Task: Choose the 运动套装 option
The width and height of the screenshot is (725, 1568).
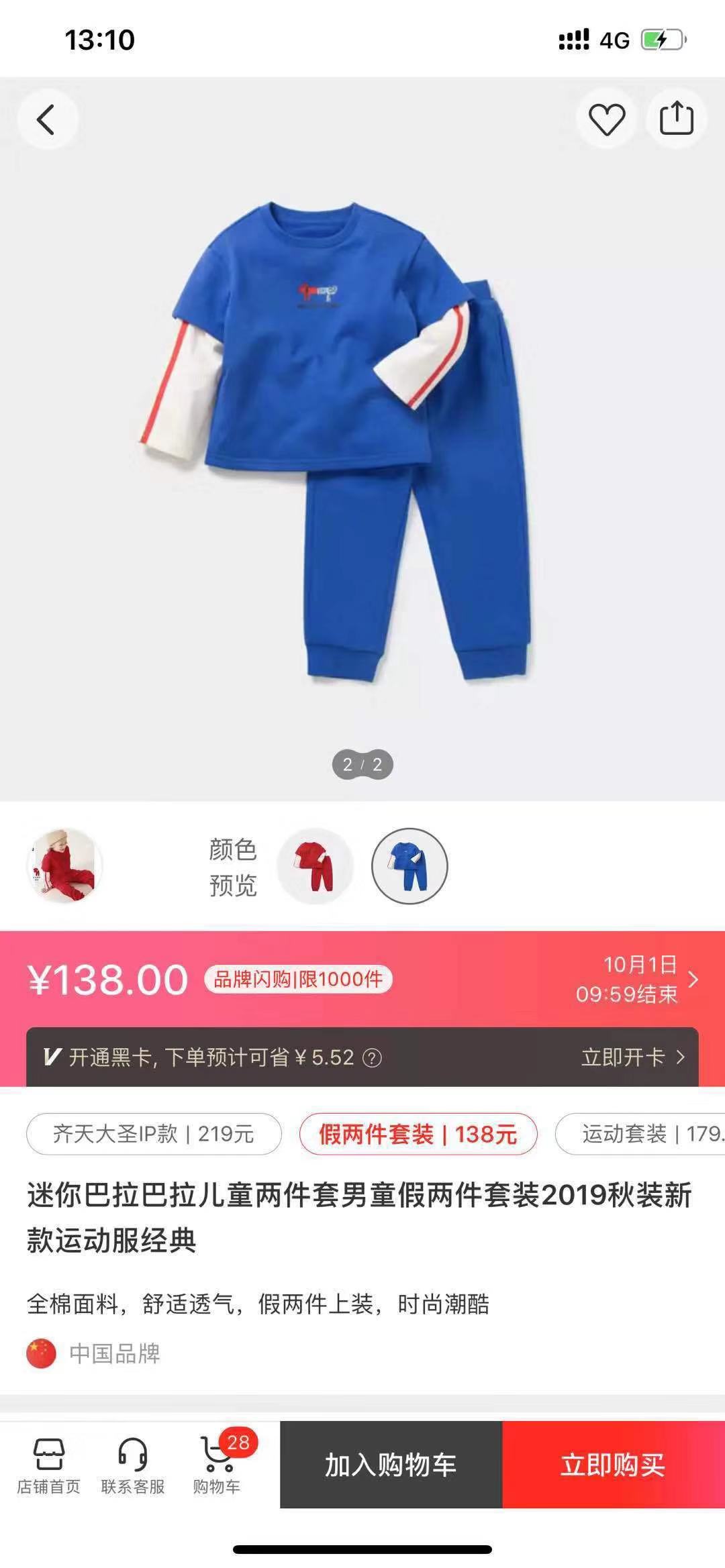Action: (640, 1134)
